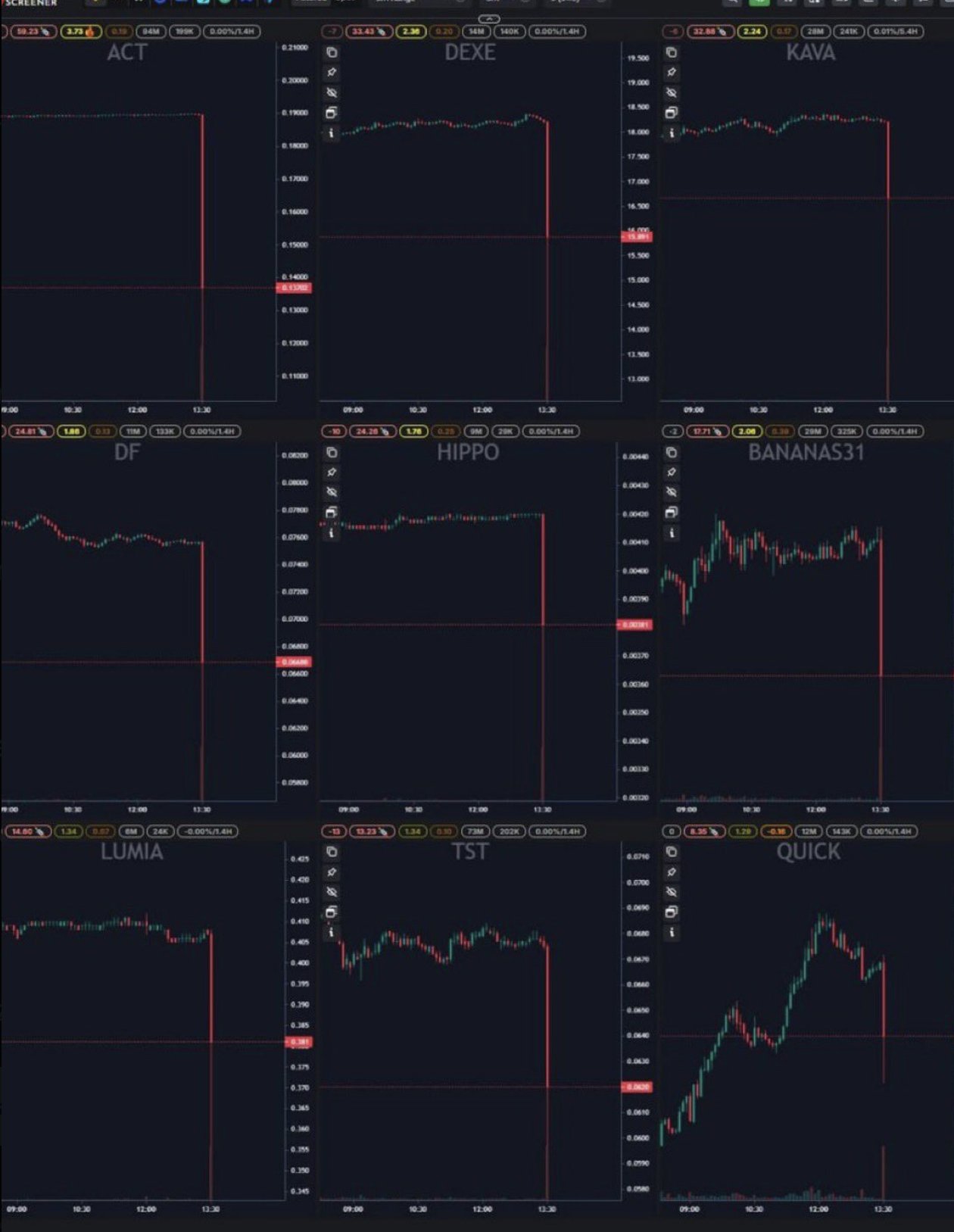Collapse the top toolbar chevron

(489, 18)
